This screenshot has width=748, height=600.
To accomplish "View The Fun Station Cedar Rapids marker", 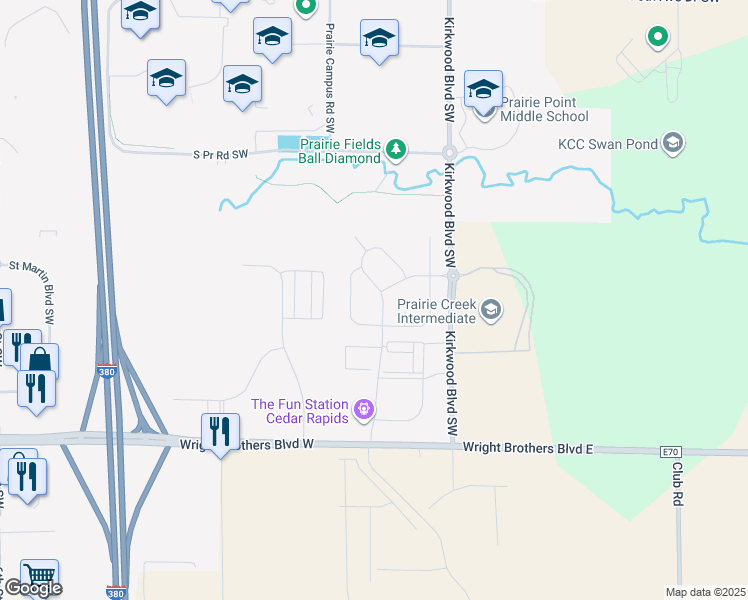I will (x=364, y=410).
